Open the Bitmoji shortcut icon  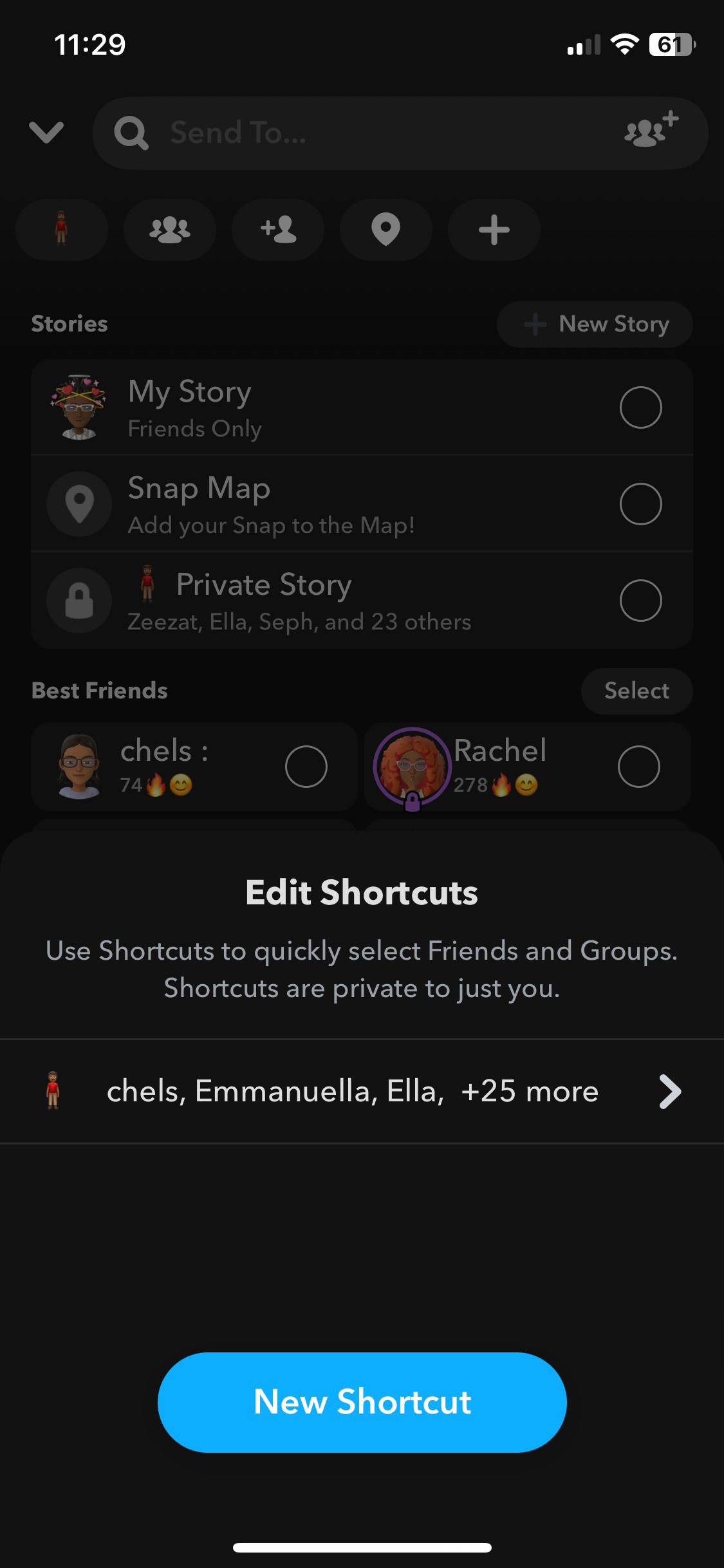pyautogui.click(x=61, y=230)
